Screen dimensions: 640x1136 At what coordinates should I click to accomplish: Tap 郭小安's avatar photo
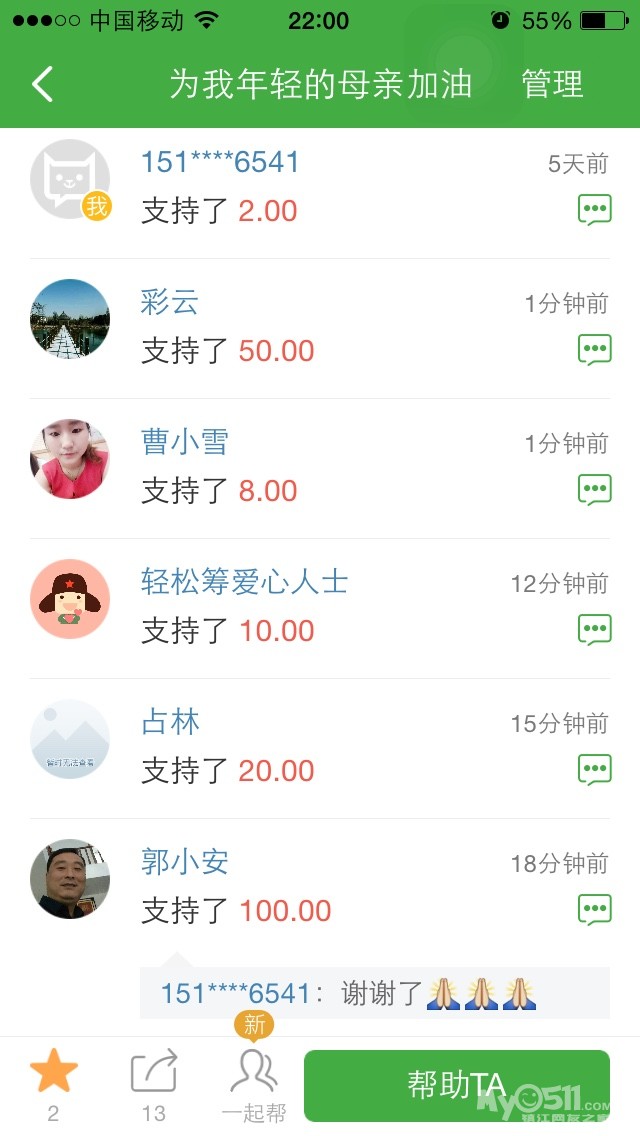click(x=70, y=879)
